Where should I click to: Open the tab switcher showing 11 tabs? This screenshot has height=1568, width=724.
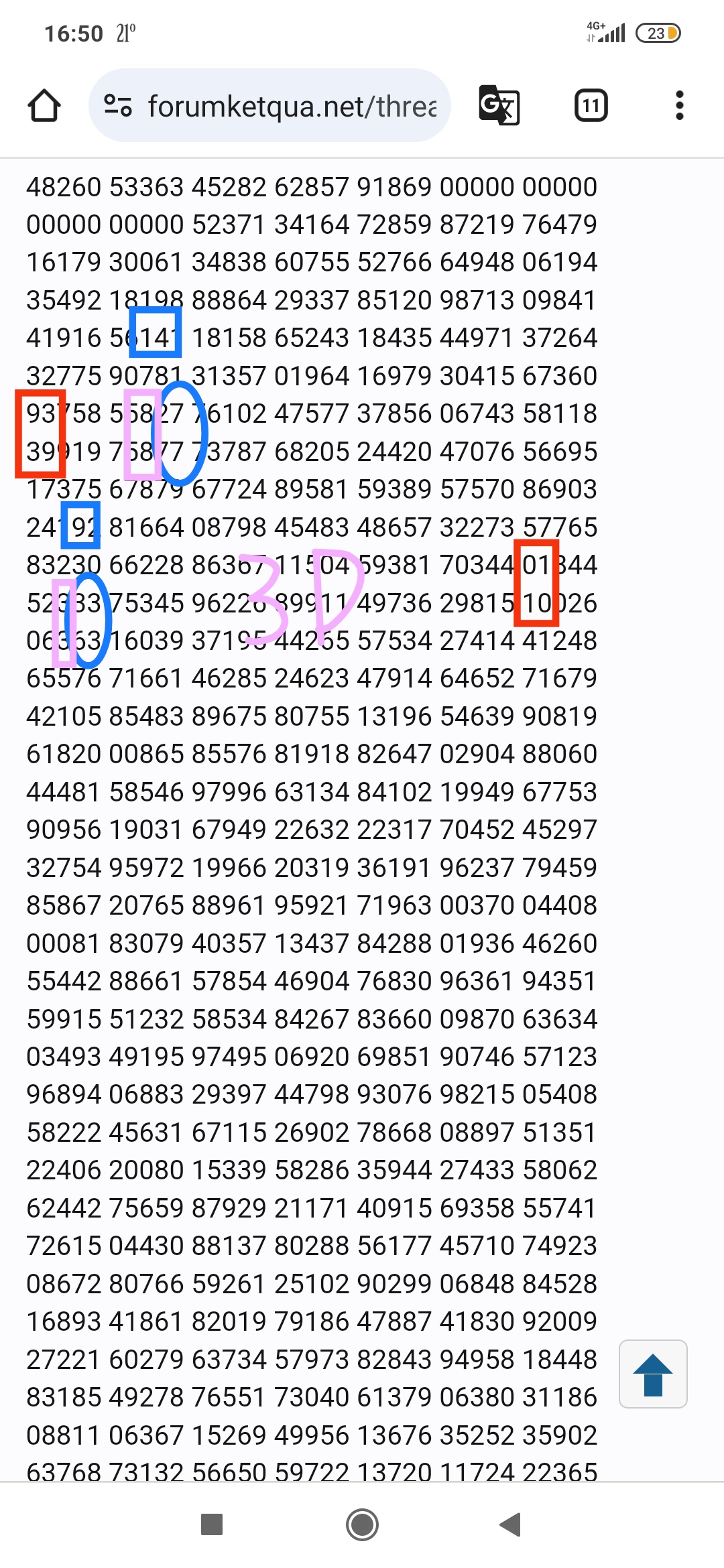point(591,105)
